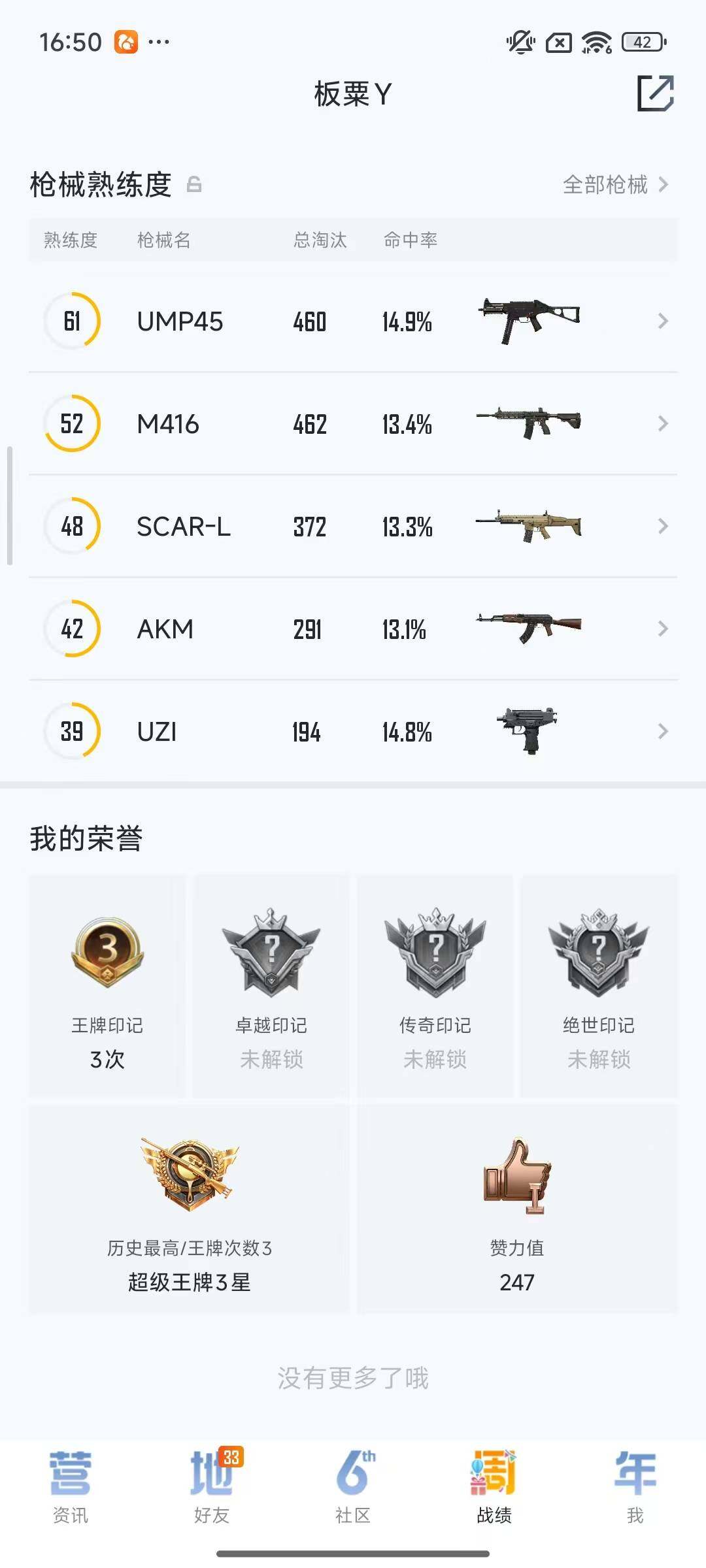Tap the 61 proficiency progress ring for UMP45

(x=72, y=321)
